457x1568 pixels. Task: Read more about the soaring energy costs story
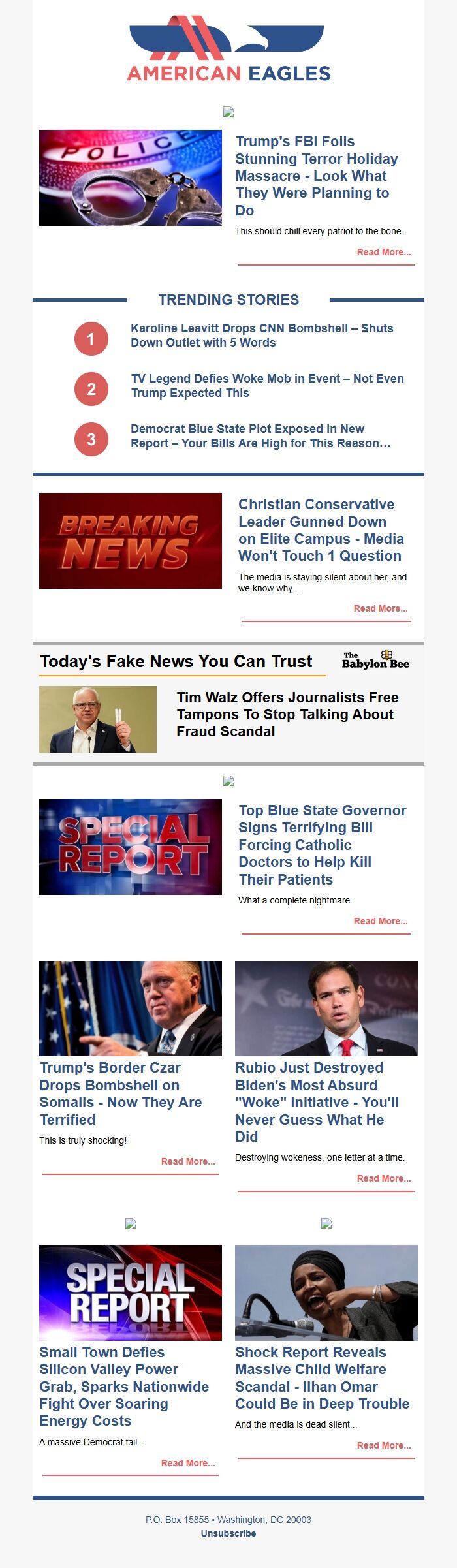pos(188,1463)
